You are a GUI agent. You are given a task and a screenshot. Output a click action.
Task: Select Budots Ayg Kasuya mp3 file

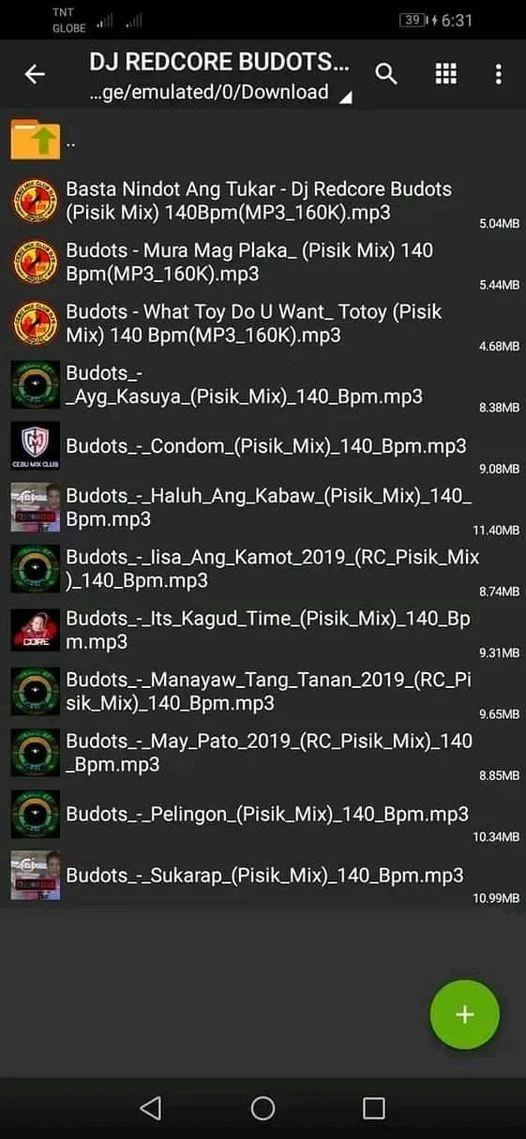click(263, 385)
